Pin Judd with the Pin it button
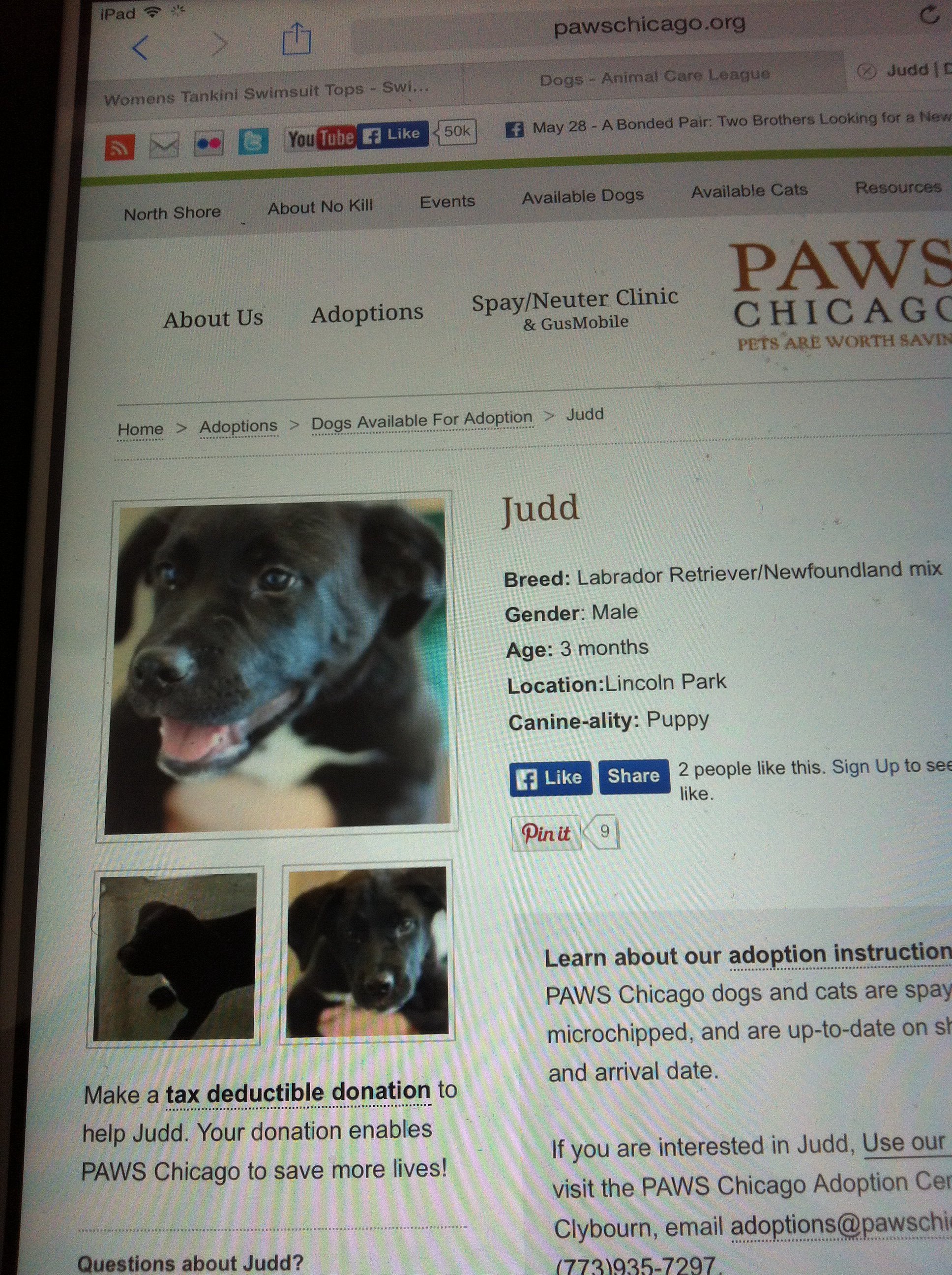The height and width of the screenshot is (1275, 952). coord(546,833)
